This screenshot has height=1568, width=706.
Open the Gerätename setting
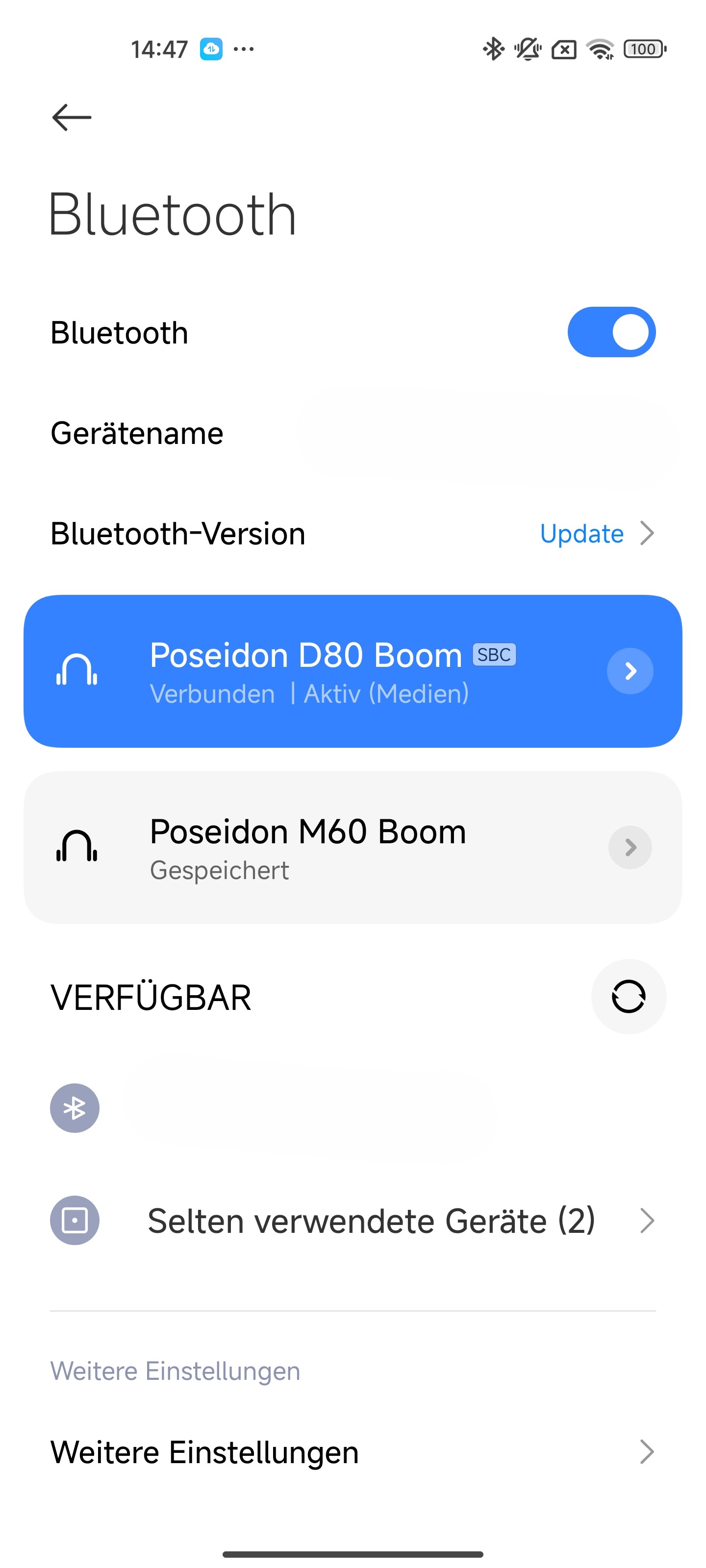pyautogui.click(x=353, y=433)
